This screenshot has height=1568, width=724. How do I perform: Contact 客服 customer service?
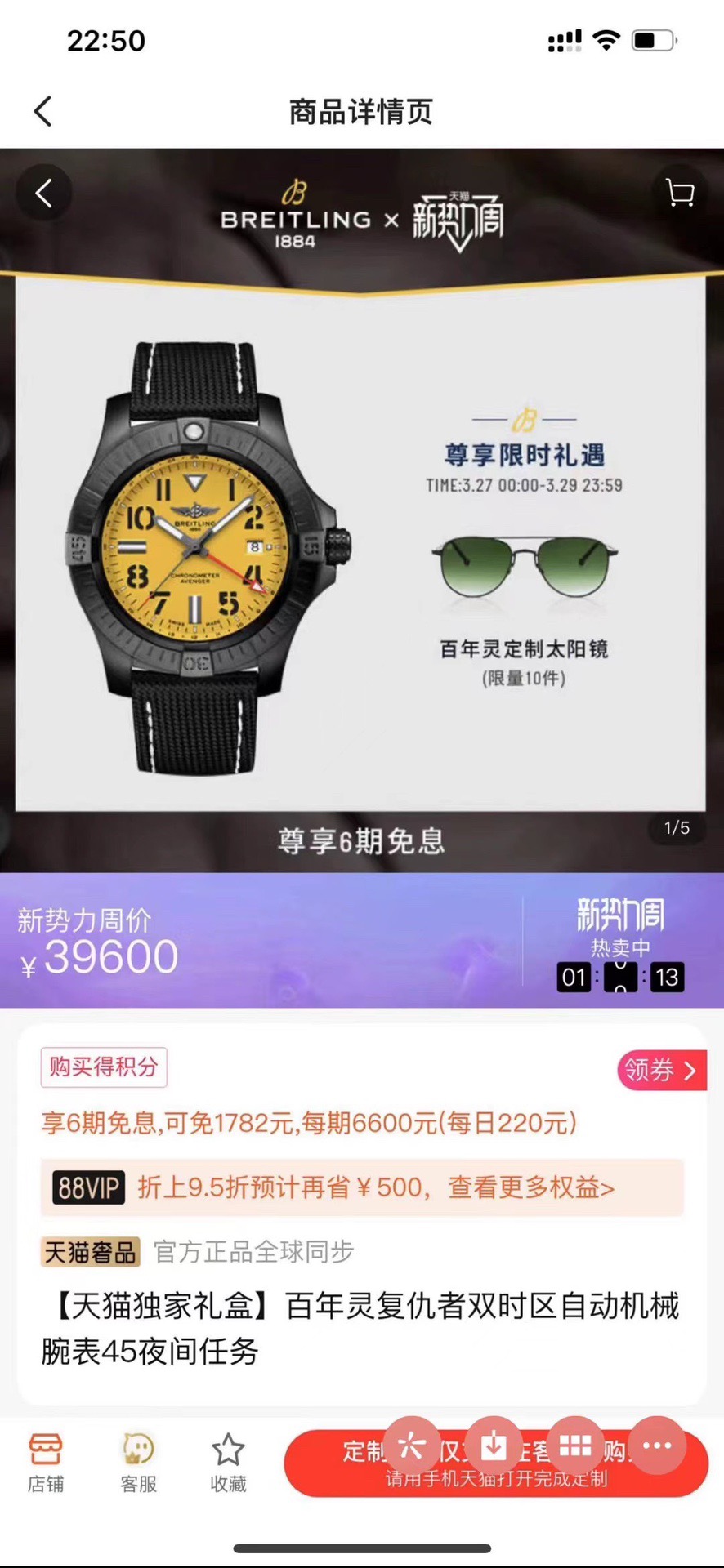coord(138,1463)
